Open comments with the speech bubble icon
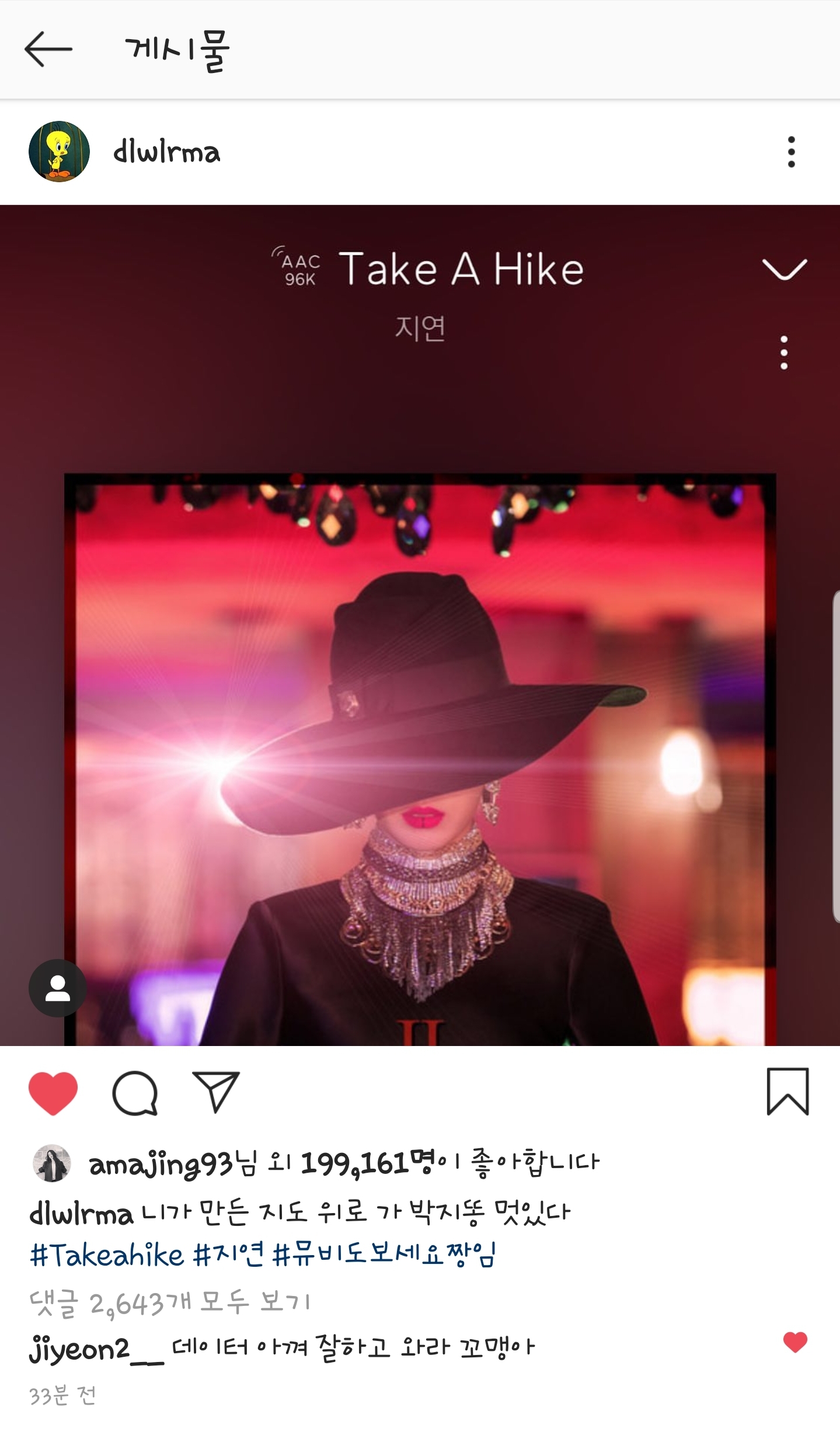Image resolution: width=840 pixels, height=1442 pixels. pos(135,1093)
